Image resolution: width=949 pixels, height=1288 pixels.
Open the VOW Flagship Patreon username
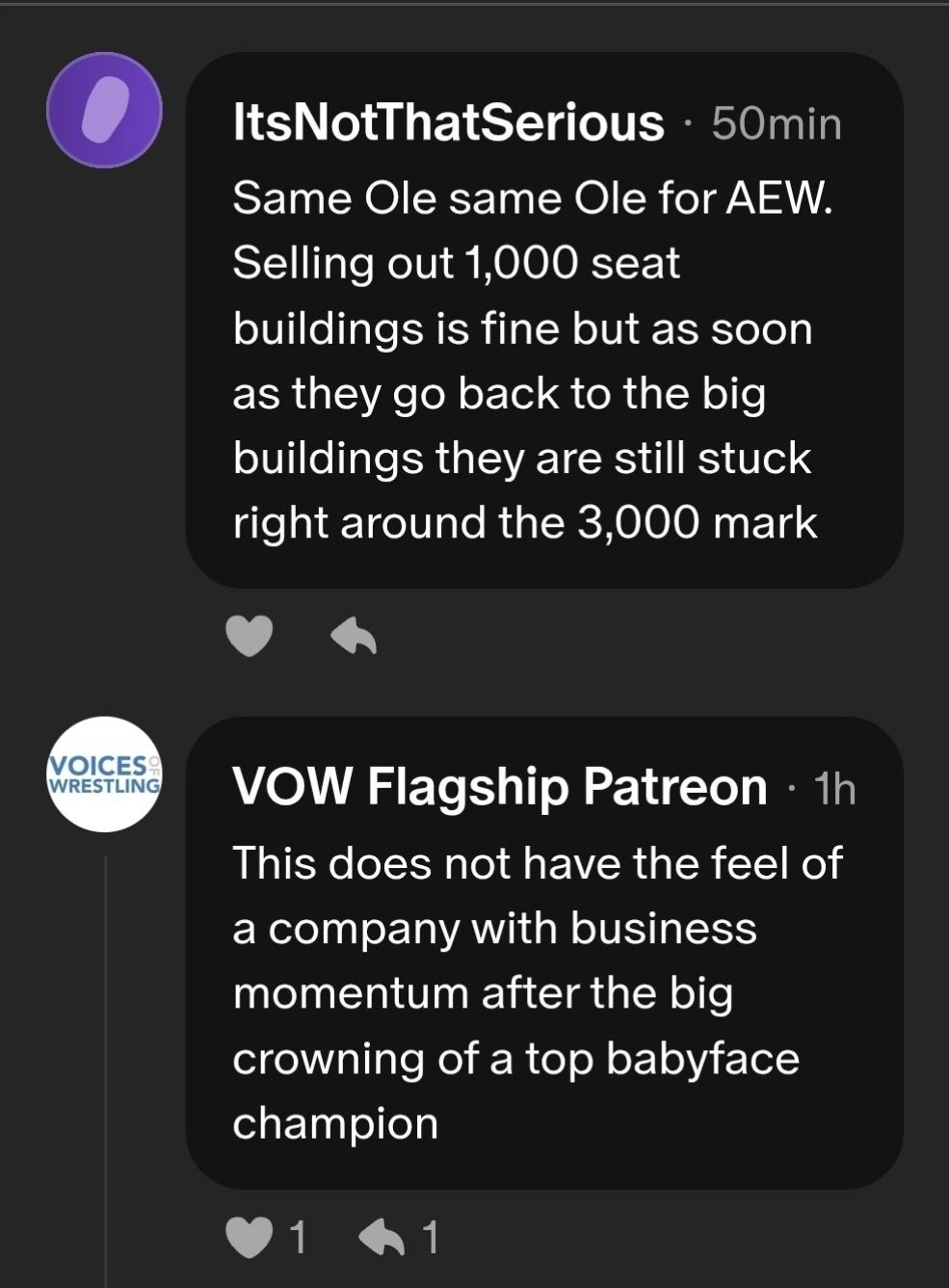pyautogui.click(x=499, y=787)
